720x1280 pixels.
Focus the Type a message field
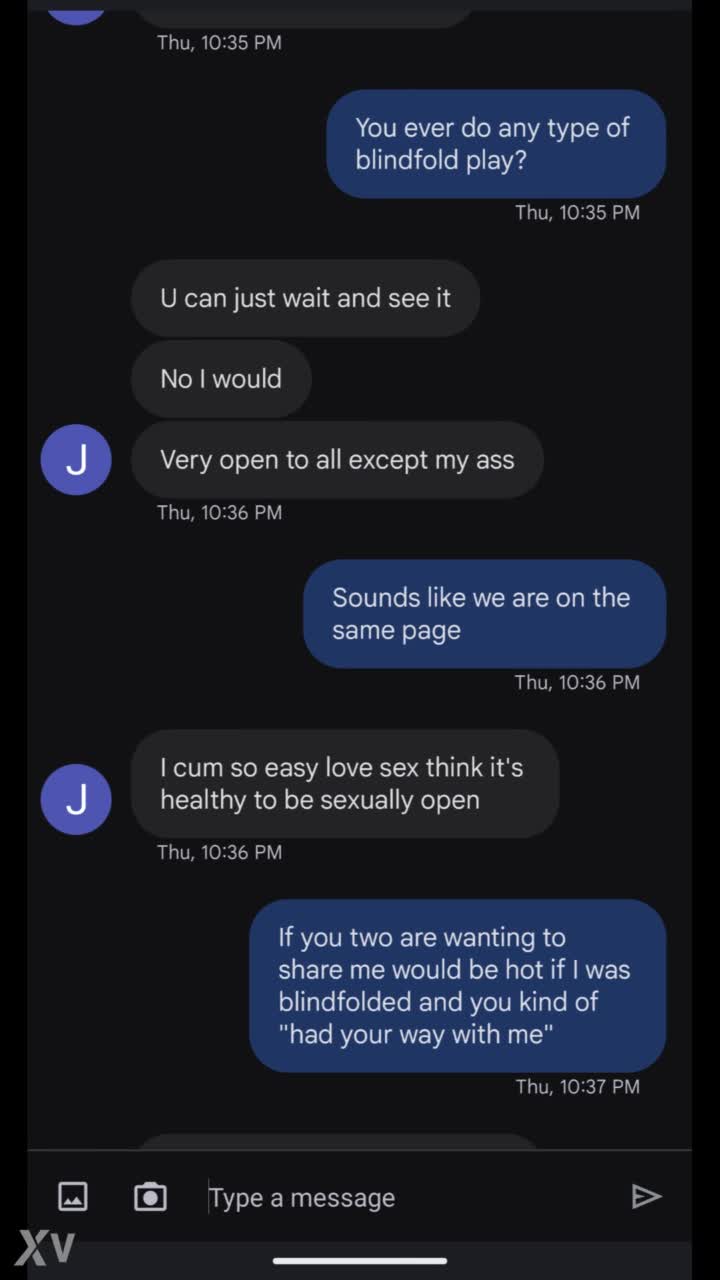pos(400,1197)
